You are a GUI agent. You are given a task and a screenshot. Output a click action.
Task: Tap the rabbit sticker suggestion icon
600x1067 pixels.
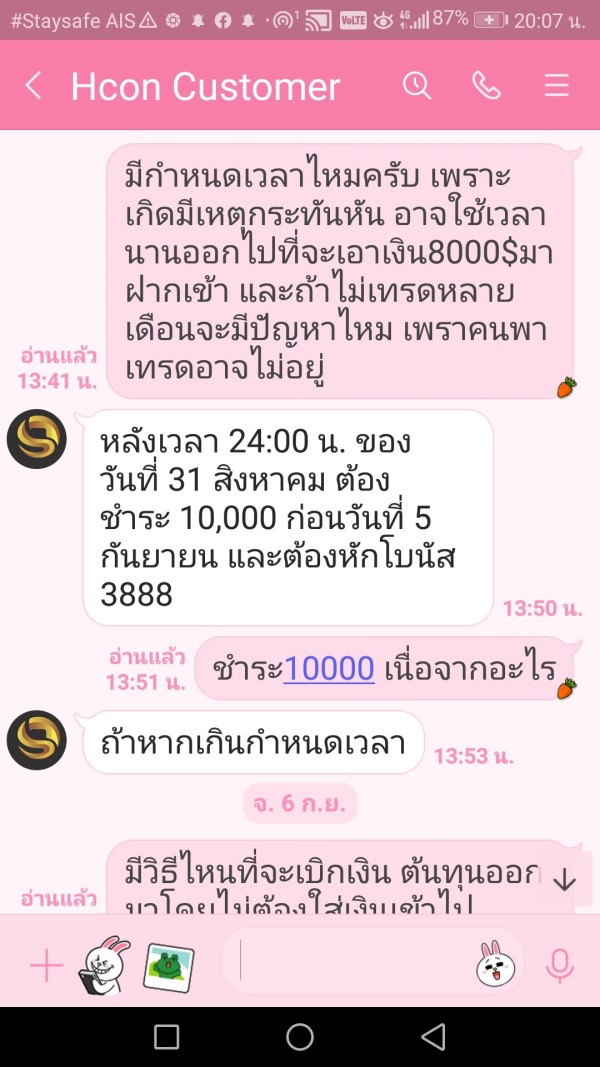(105, 965)
